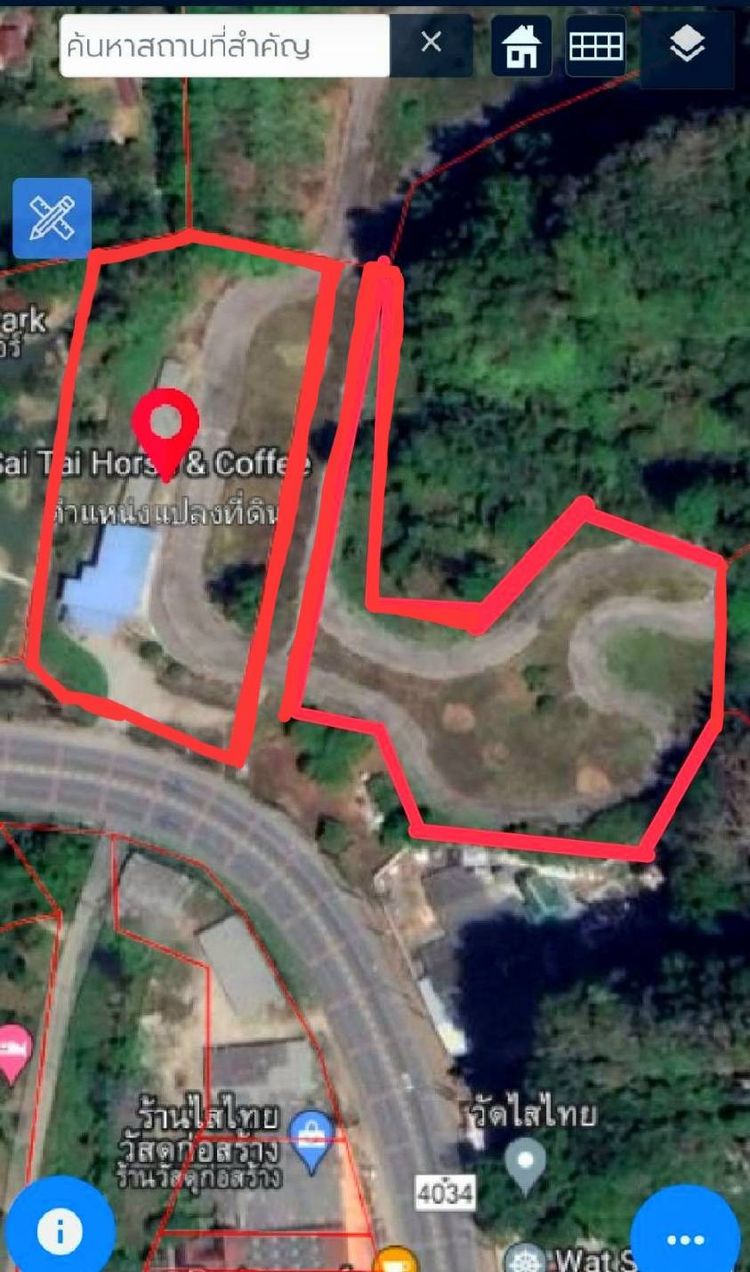
Task: Open the home icon in the top bar
Action: pos(521,45)
